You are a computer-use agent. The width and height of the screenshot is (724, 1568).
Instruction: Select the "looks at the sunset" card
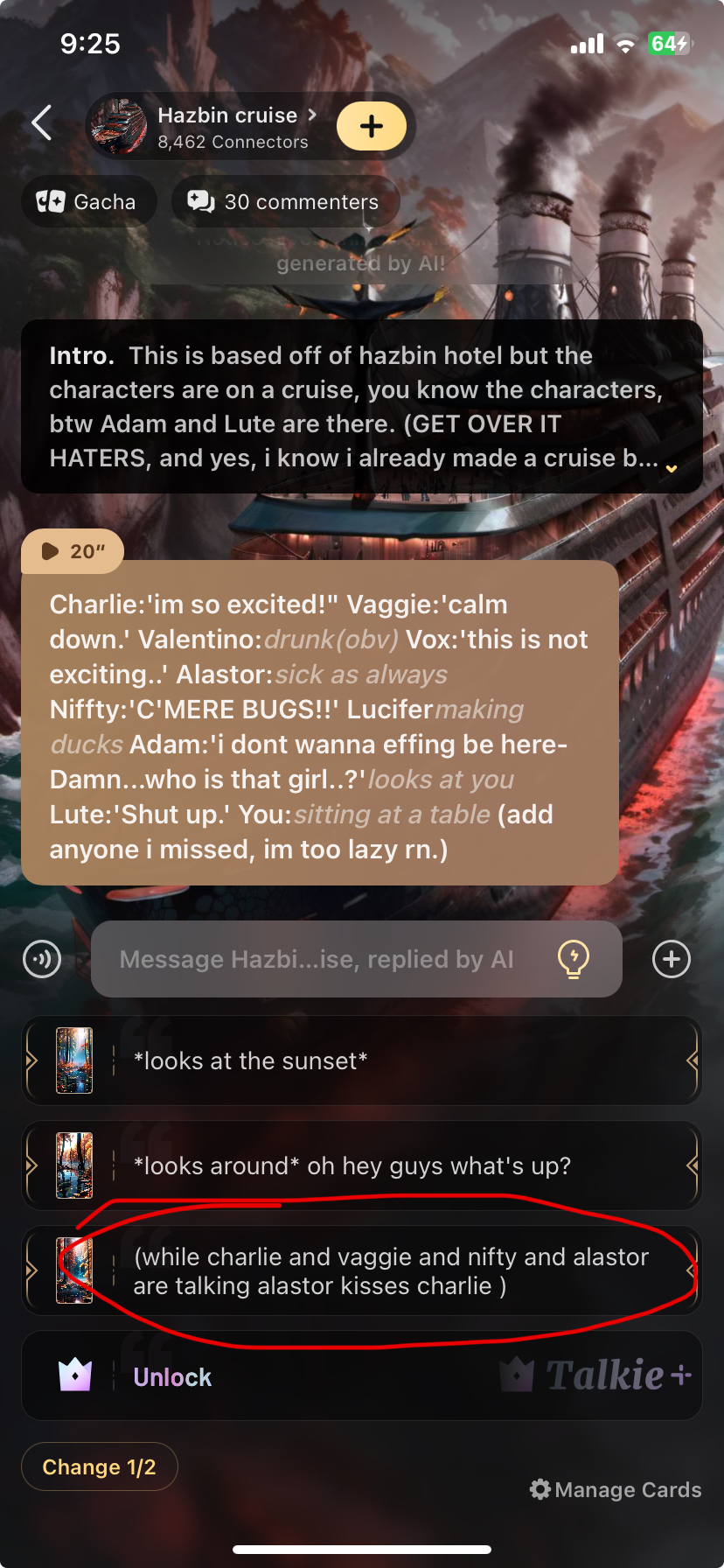(x=362, y=1060)
